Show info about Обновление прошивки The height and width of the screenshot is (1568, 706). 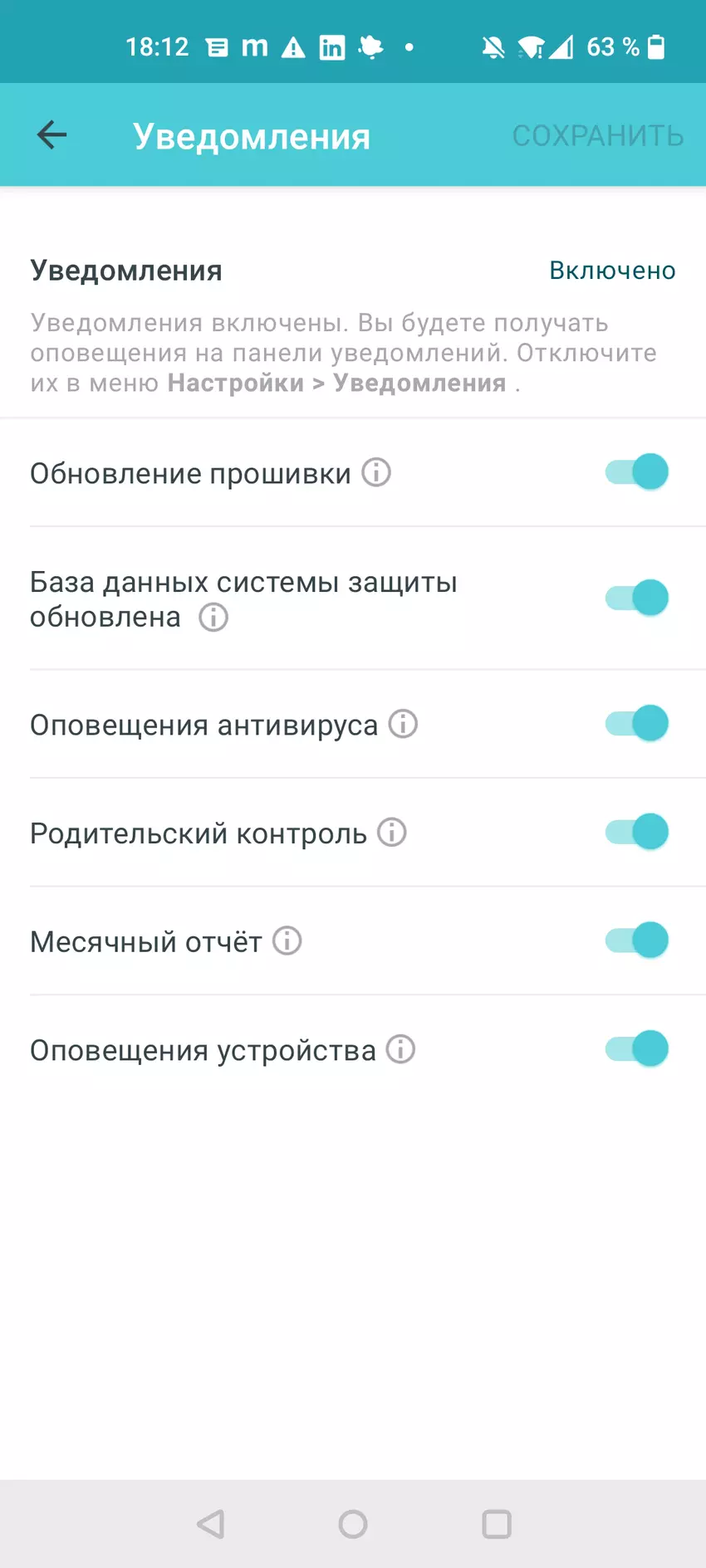[376, 472]
